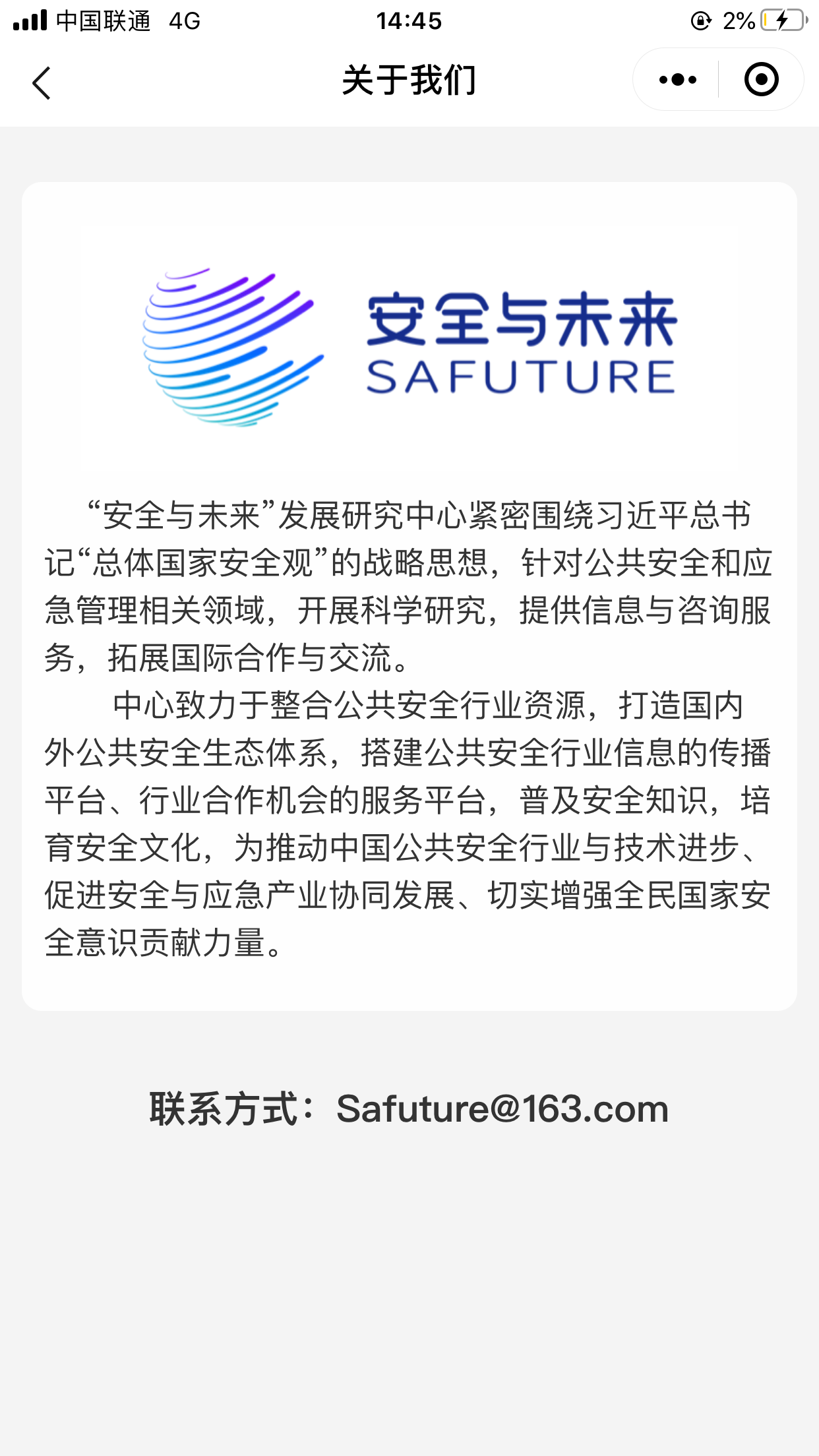Close the mini program via circle button
Screen dimensions: 819x1456
click(761, 80)
